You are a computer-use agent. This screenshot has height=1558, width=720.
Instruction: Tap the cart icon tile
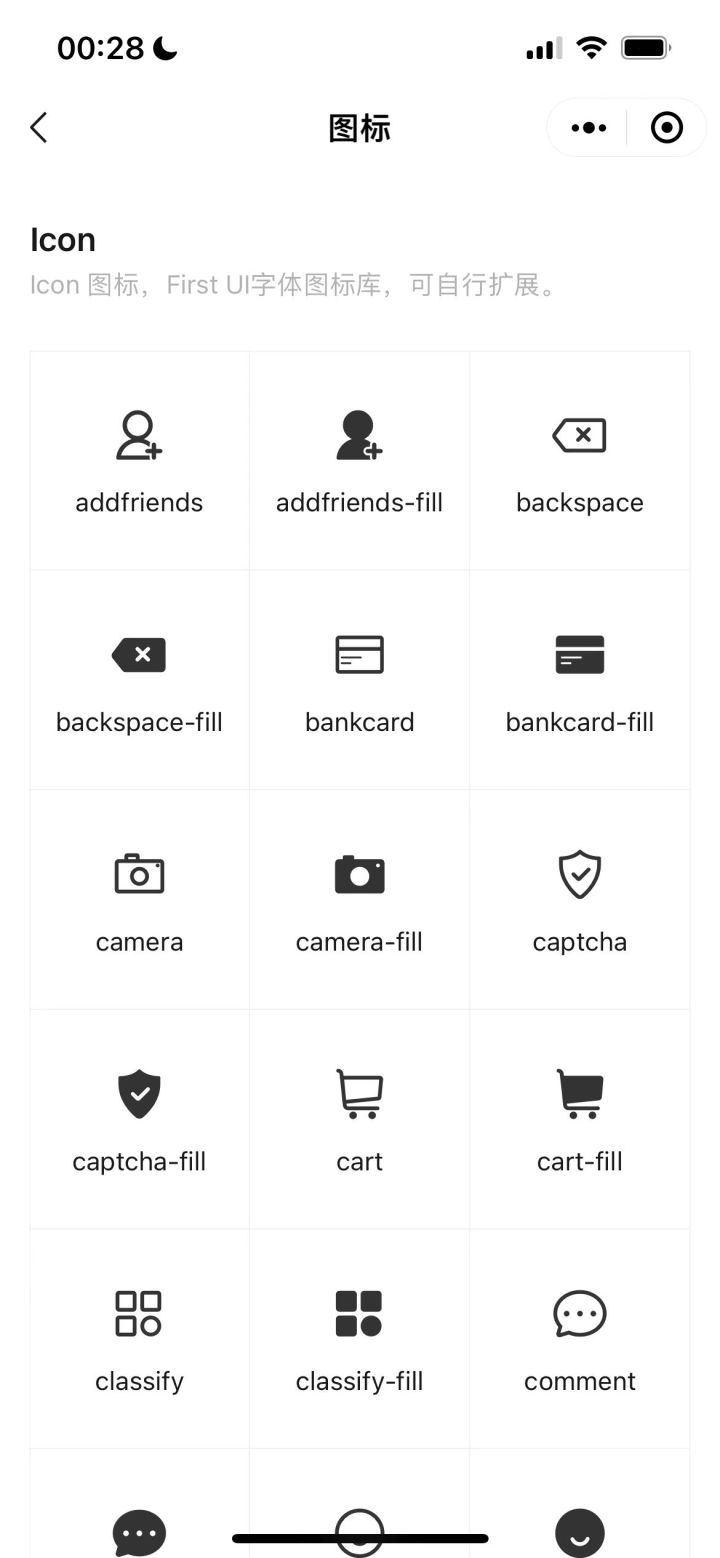[360, 1119]
